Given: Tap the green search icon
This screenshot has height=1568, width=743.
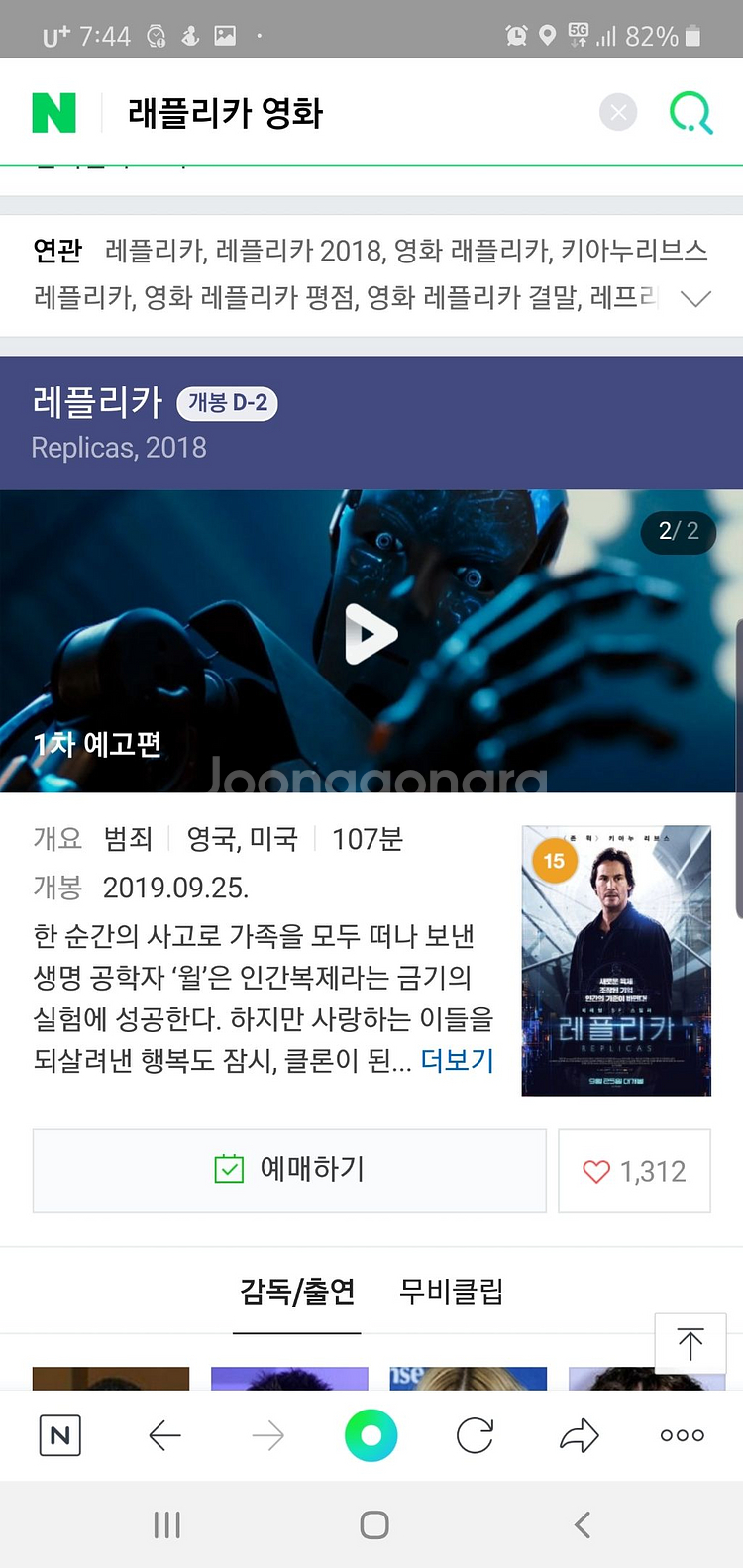Looking at the screenshot, I should 690,113.
